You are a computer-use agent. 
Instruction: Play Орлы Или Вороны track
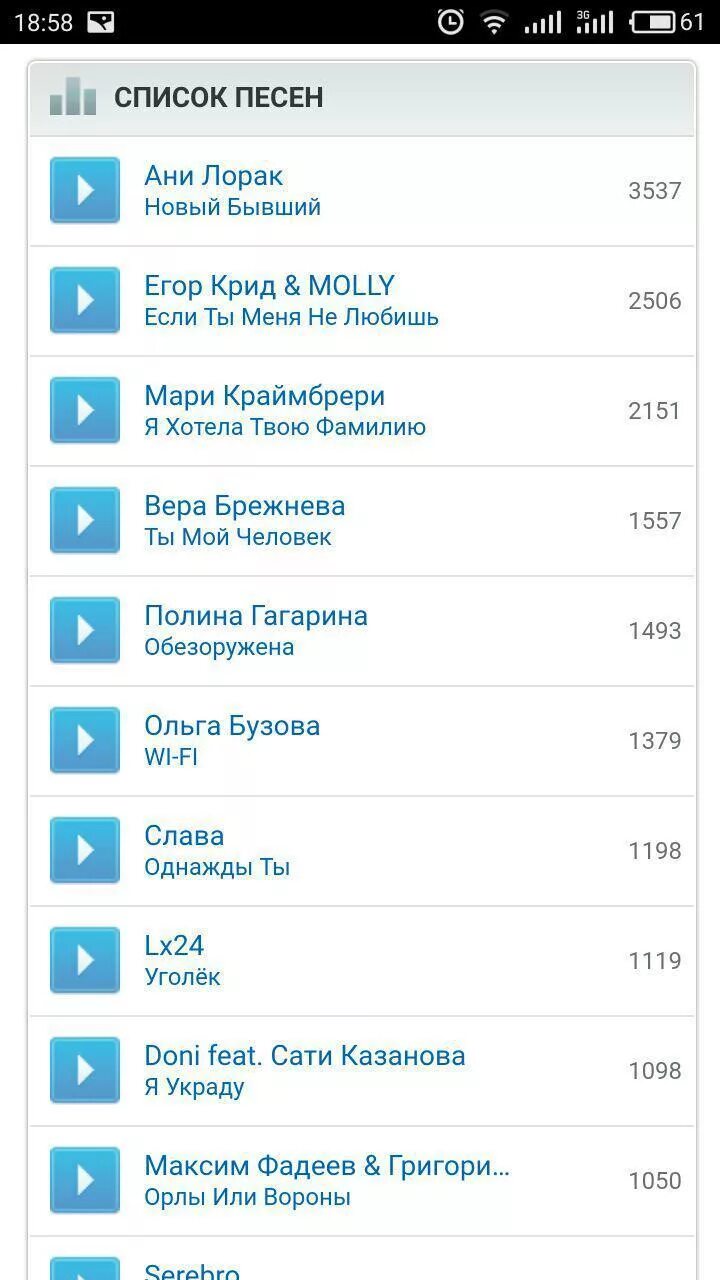(x=85, y=1180)
